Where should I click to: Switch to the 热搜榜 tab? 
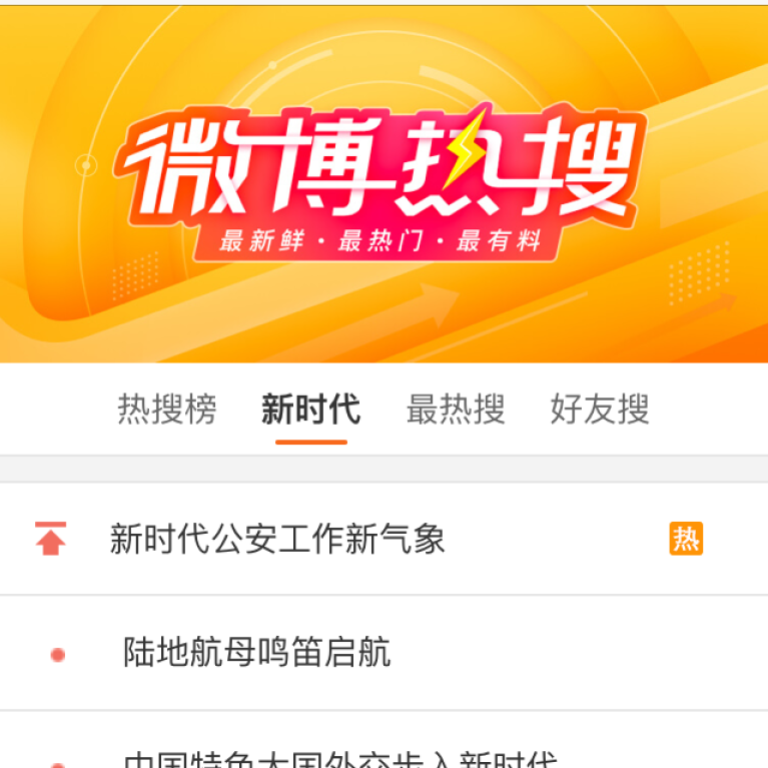coord(167,409)
